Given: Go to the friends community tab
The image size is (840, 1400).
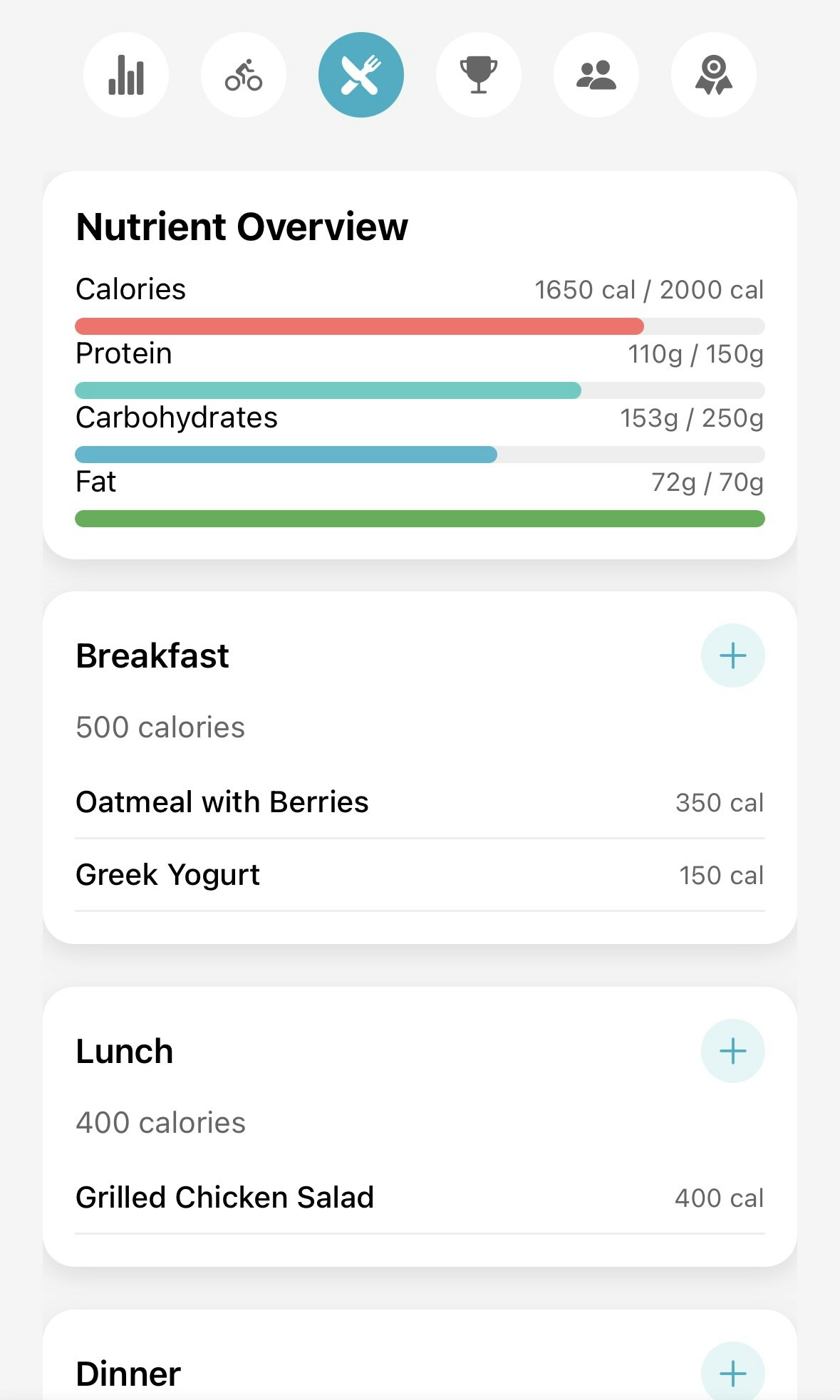Looking at the screenshot, I should (596, 75).
